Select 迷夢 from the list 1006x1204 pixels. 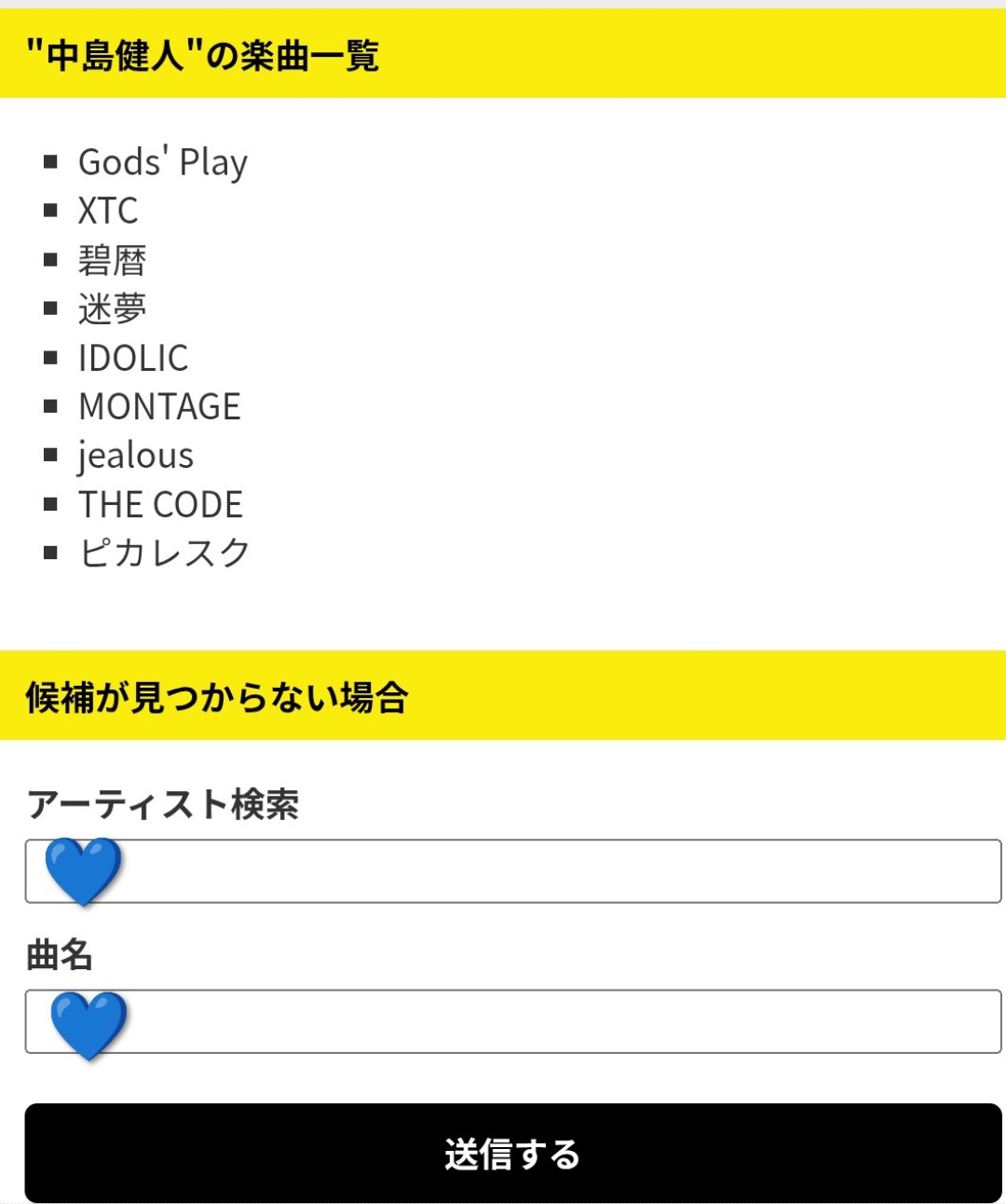pyautogui.click(x=113, y=309)
